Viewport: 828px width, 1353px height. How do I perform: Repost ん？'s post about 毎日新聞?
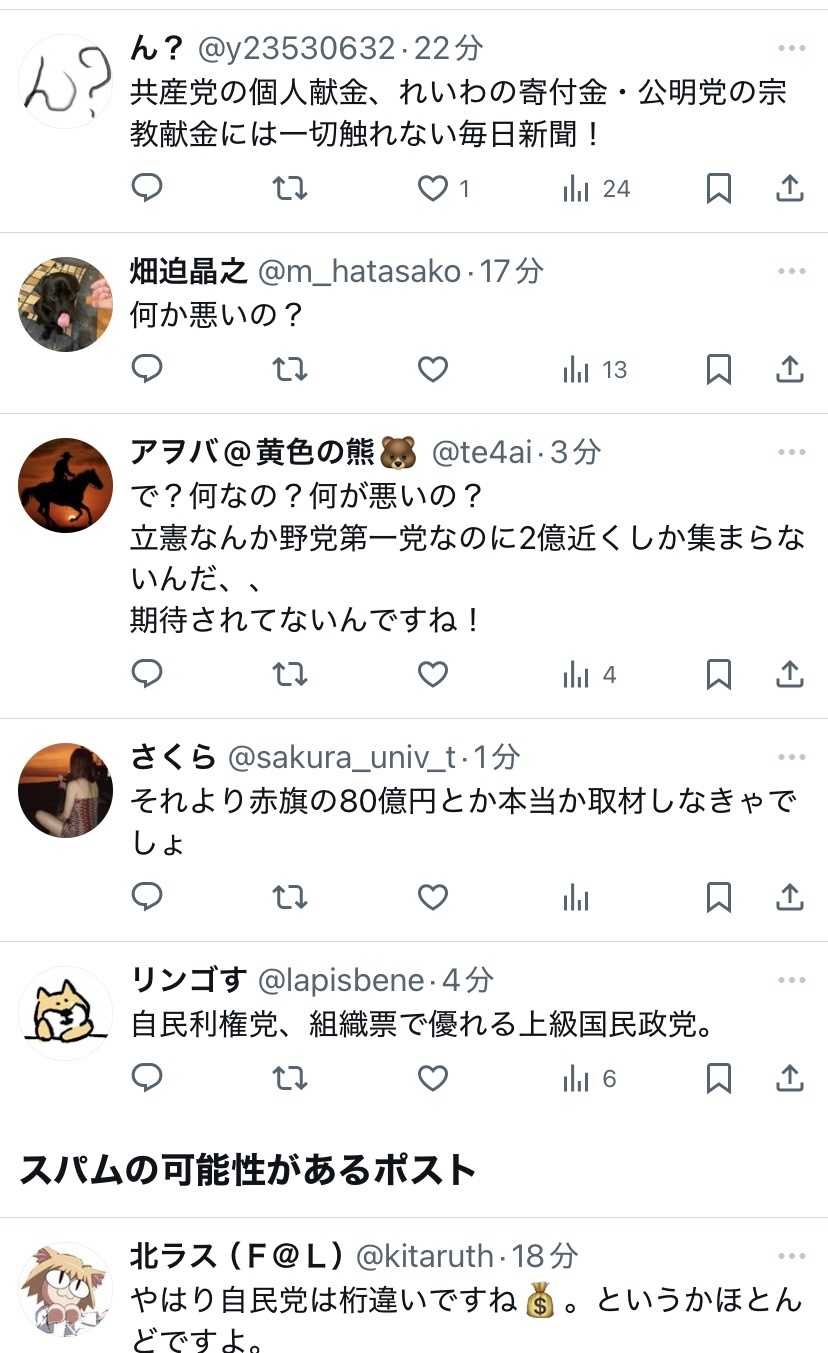pos(290,189)
